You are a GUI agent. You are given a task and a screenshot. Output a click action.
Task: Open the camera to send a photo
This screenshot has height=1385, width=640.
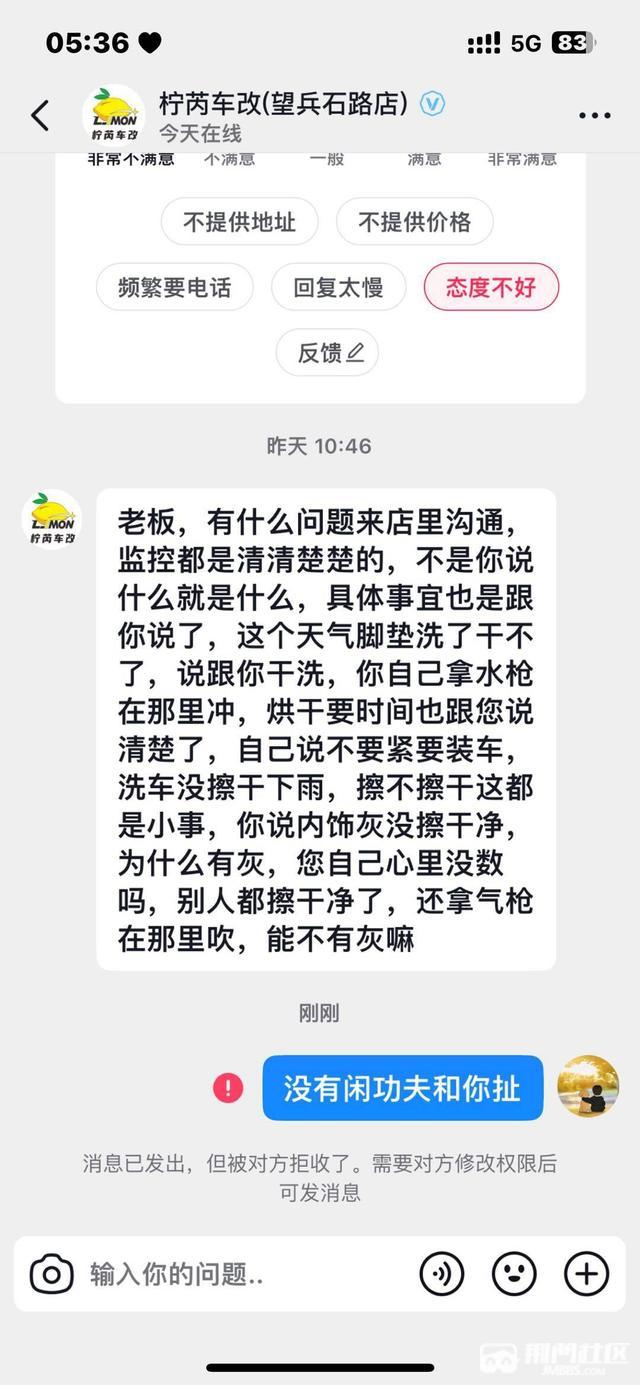(51, 1274)
